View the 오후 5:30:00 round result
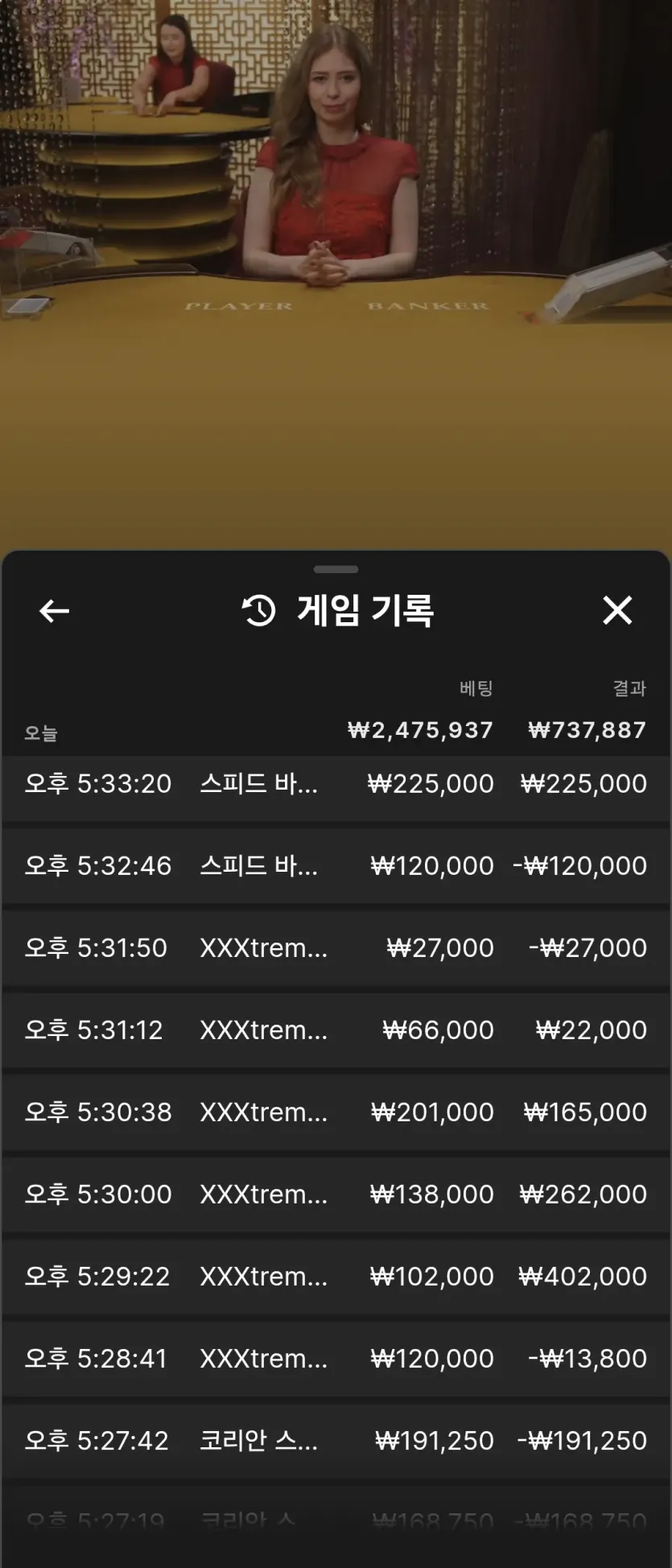The height and width of the screenshot is (1568, 672). (336, 1195)
